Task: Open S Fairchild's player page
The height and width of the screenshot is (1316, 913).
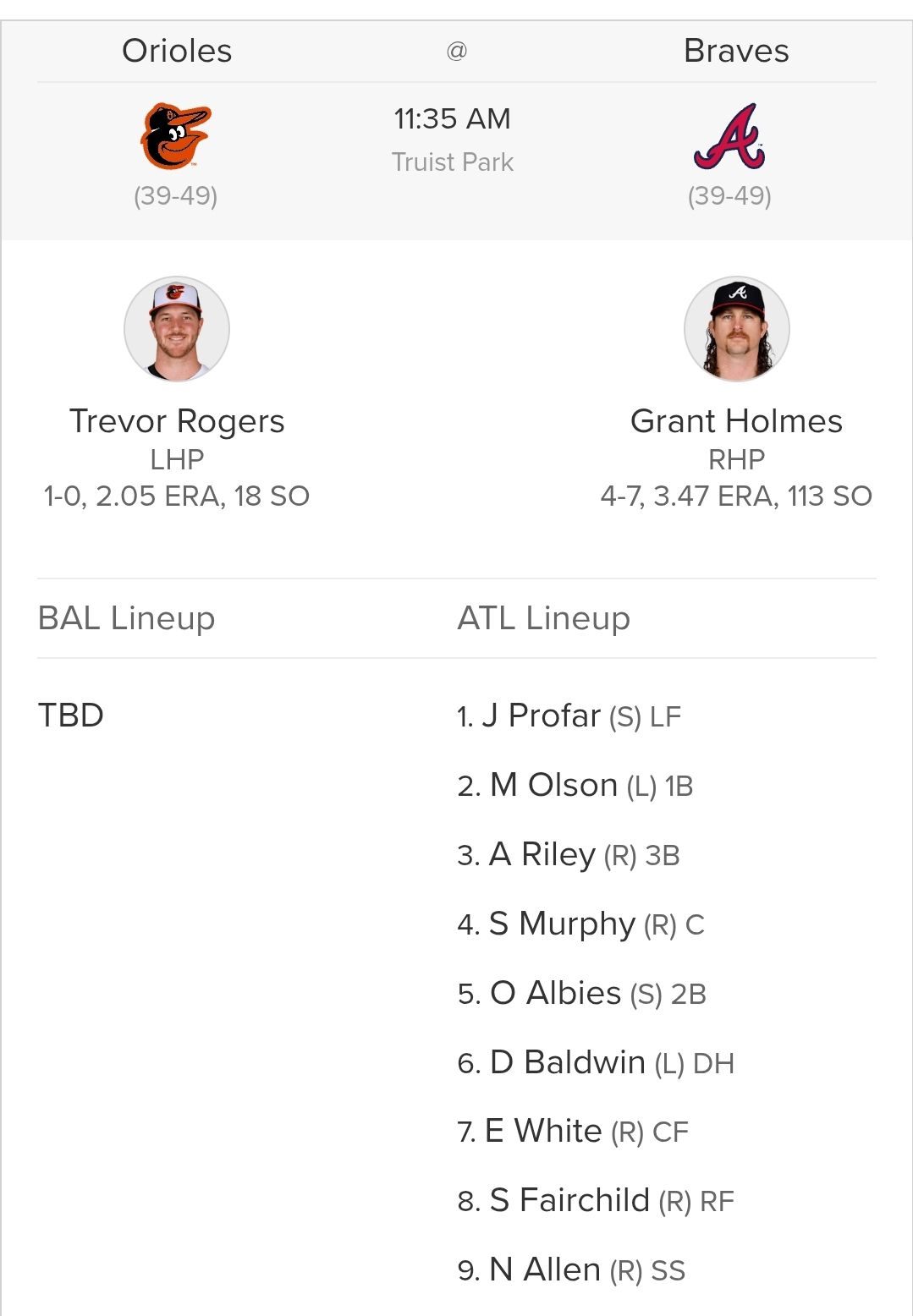Action: tap(569, 1200)
